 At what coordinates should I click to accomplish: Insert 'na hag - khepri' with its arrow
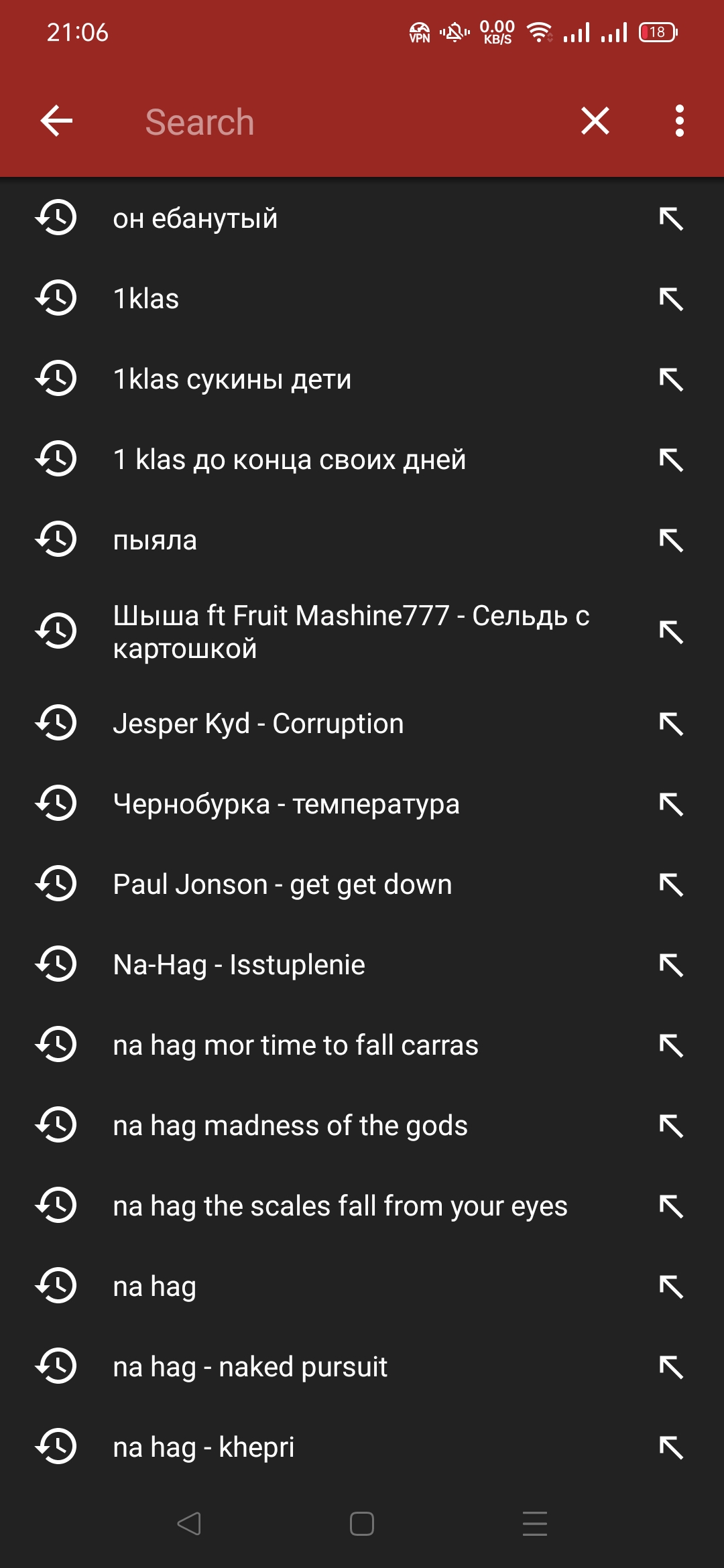(671, 1447)
